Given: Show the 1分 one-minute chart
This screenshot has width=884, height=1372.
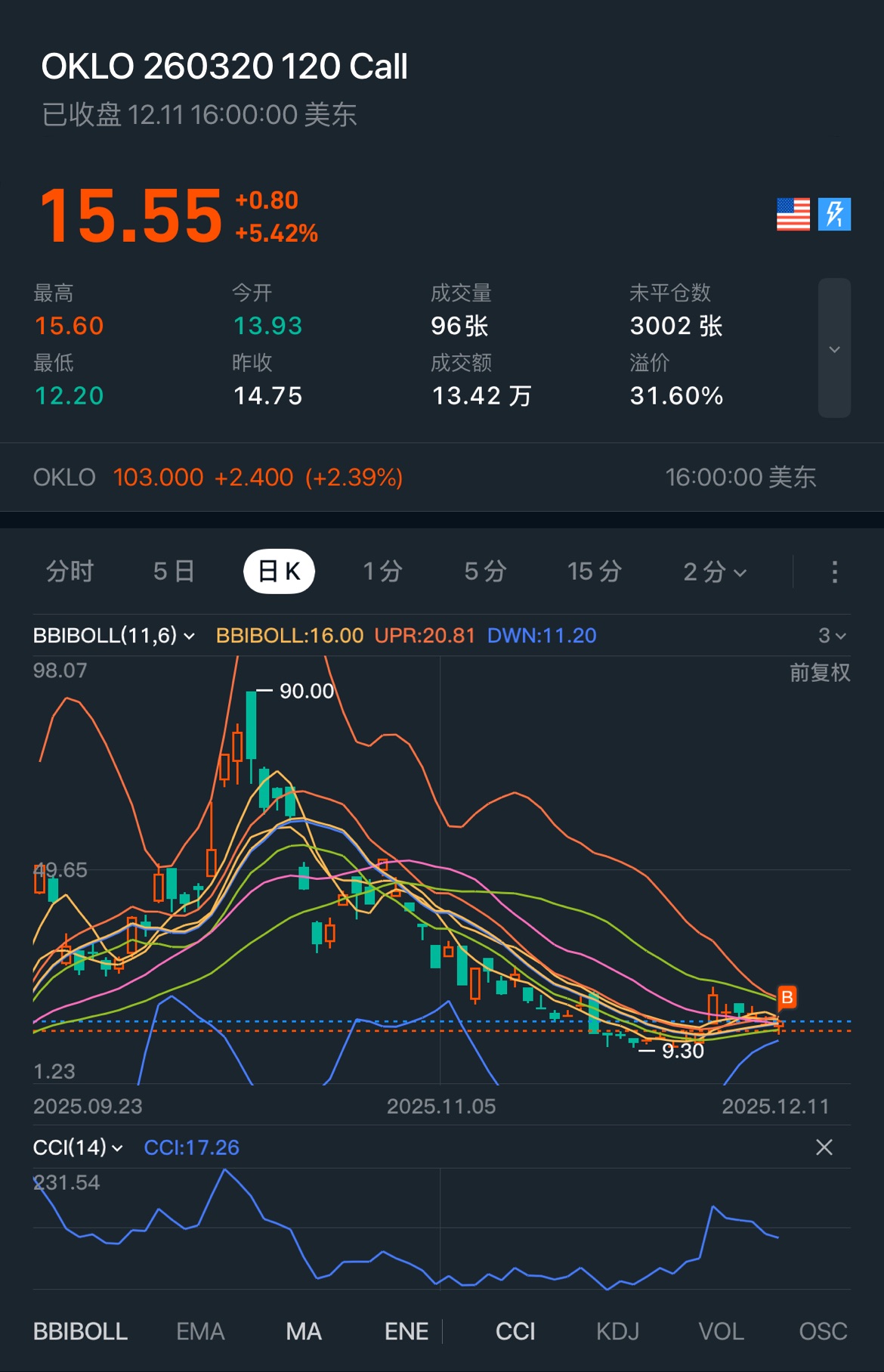Looking at the screenshot, I should [x=382, y=571].
